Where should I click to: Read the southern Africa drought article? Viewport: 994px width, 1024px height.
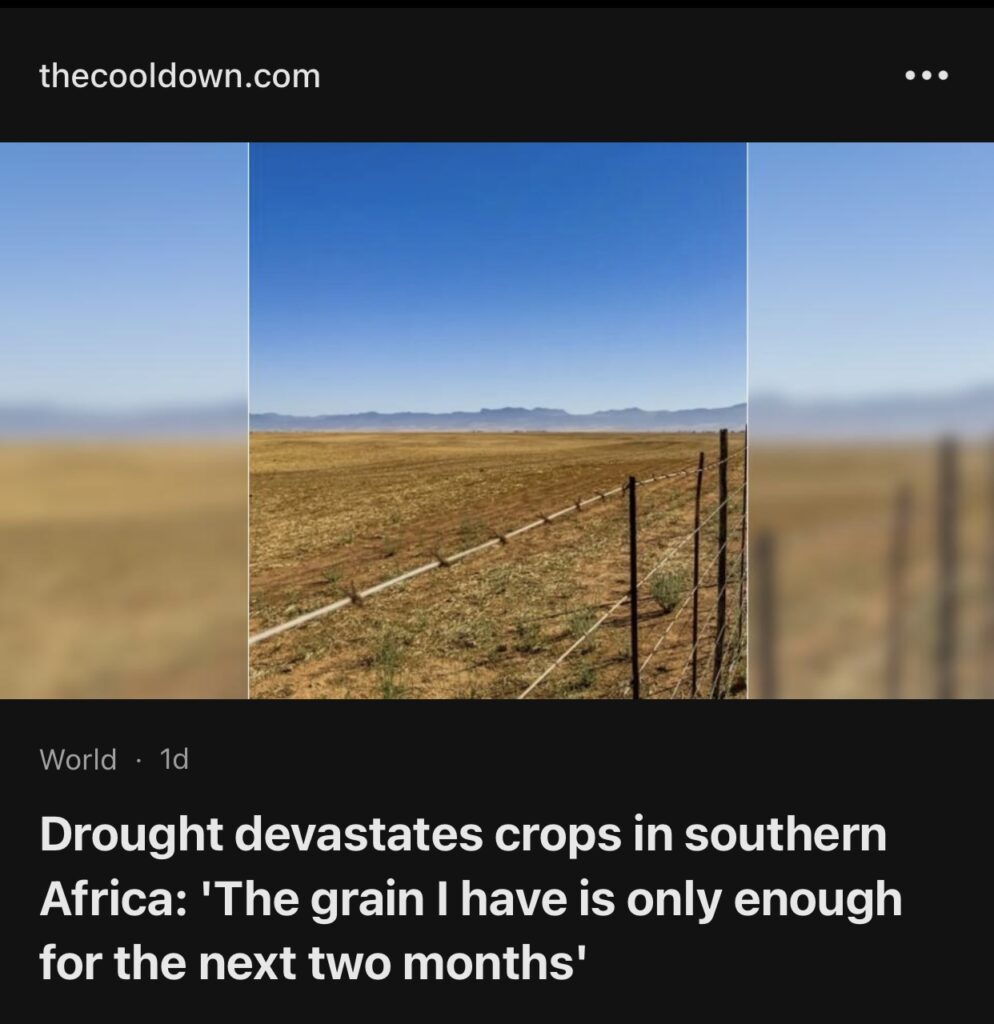click(x=470, y=900)
